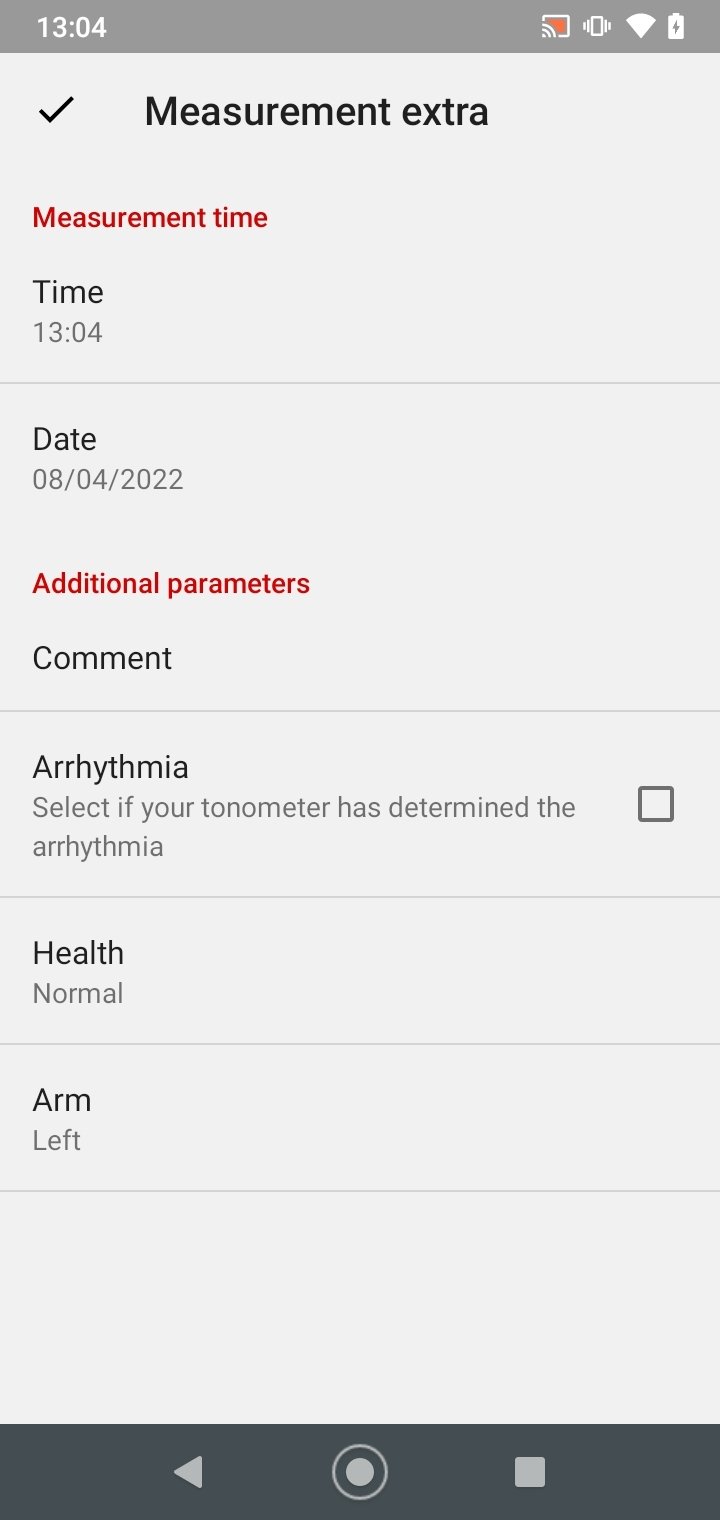Go back using the system back button
The width and height of the screenshot is (720, 1520).
click(x=189, y=1472)
